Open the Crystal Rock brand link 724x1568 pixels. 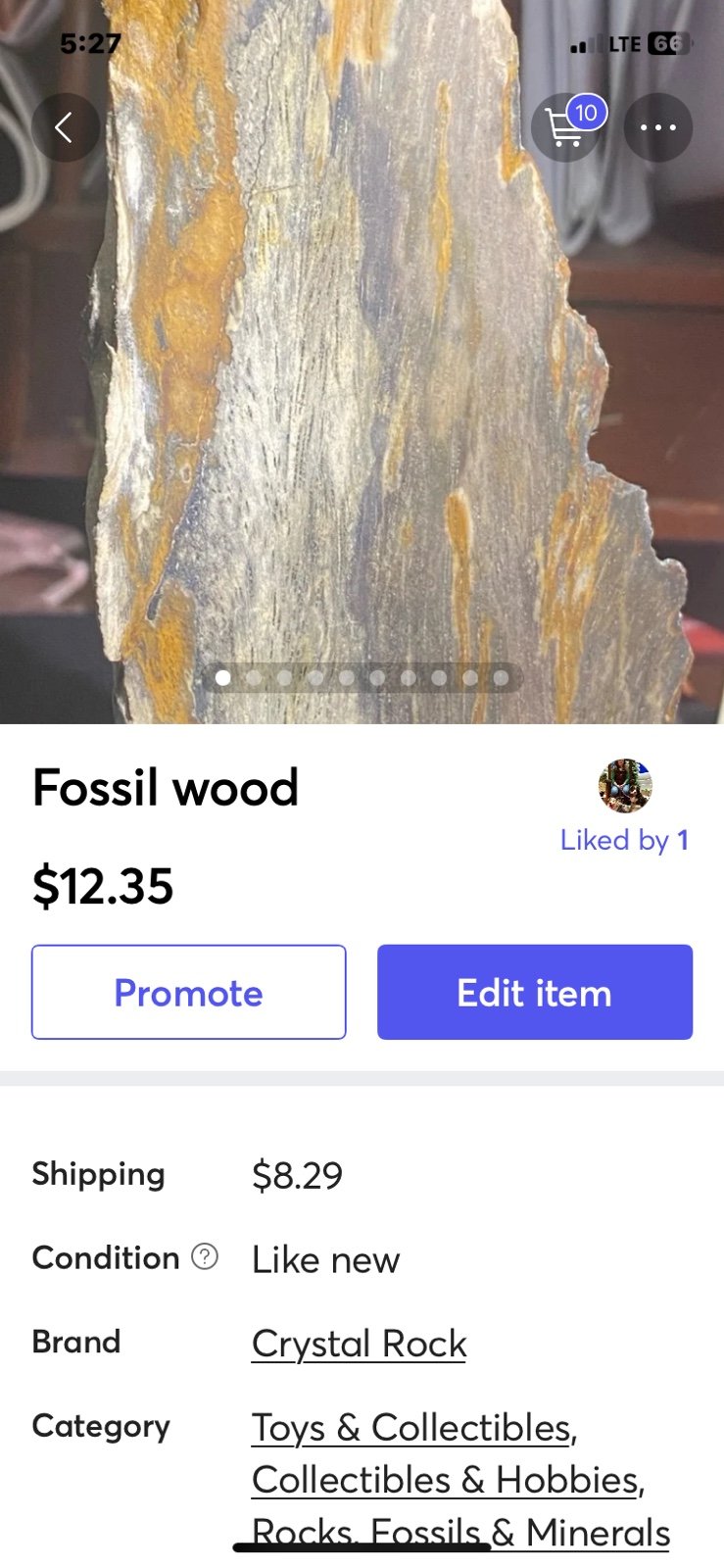pyautogui.click(x=359, y=1344)
